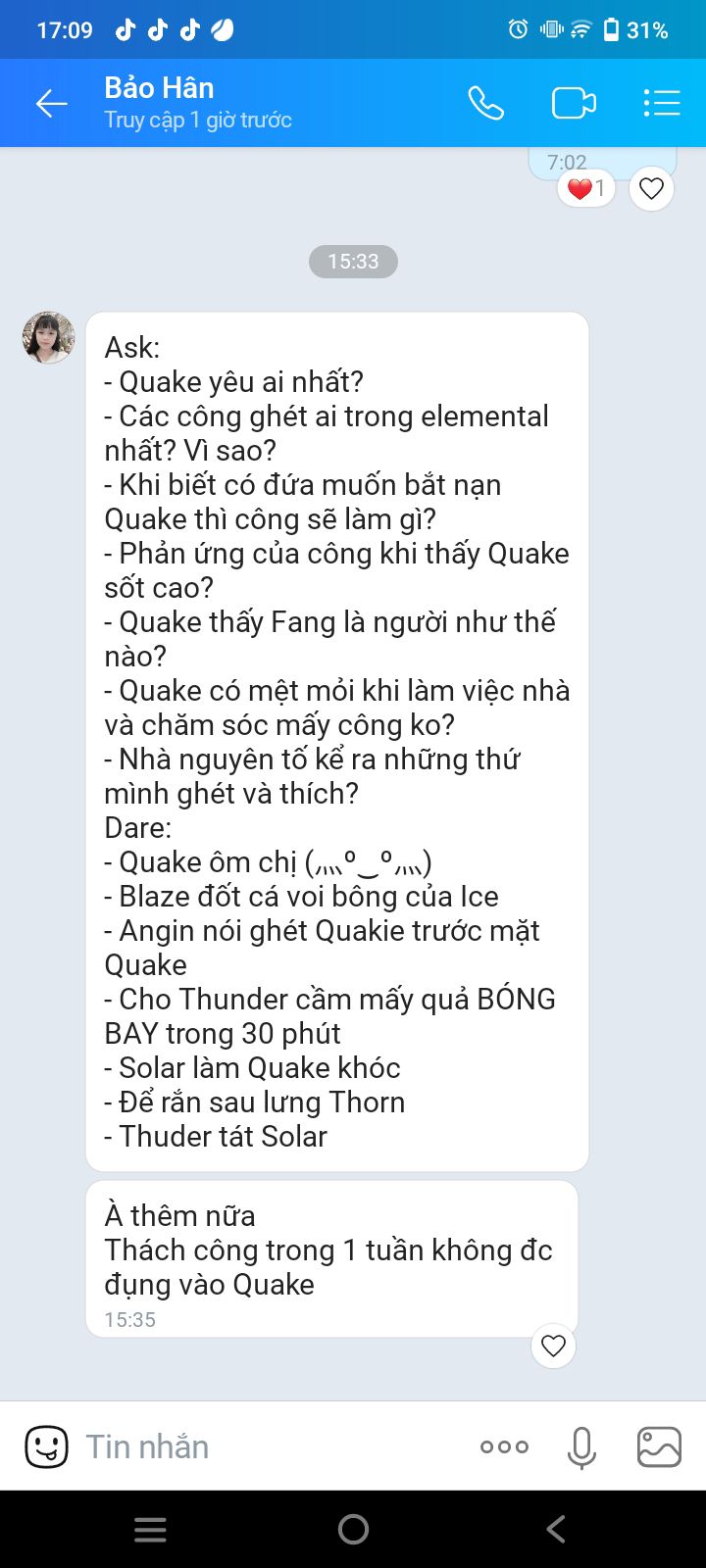Tap the red heart reaction count

point(586,188)
